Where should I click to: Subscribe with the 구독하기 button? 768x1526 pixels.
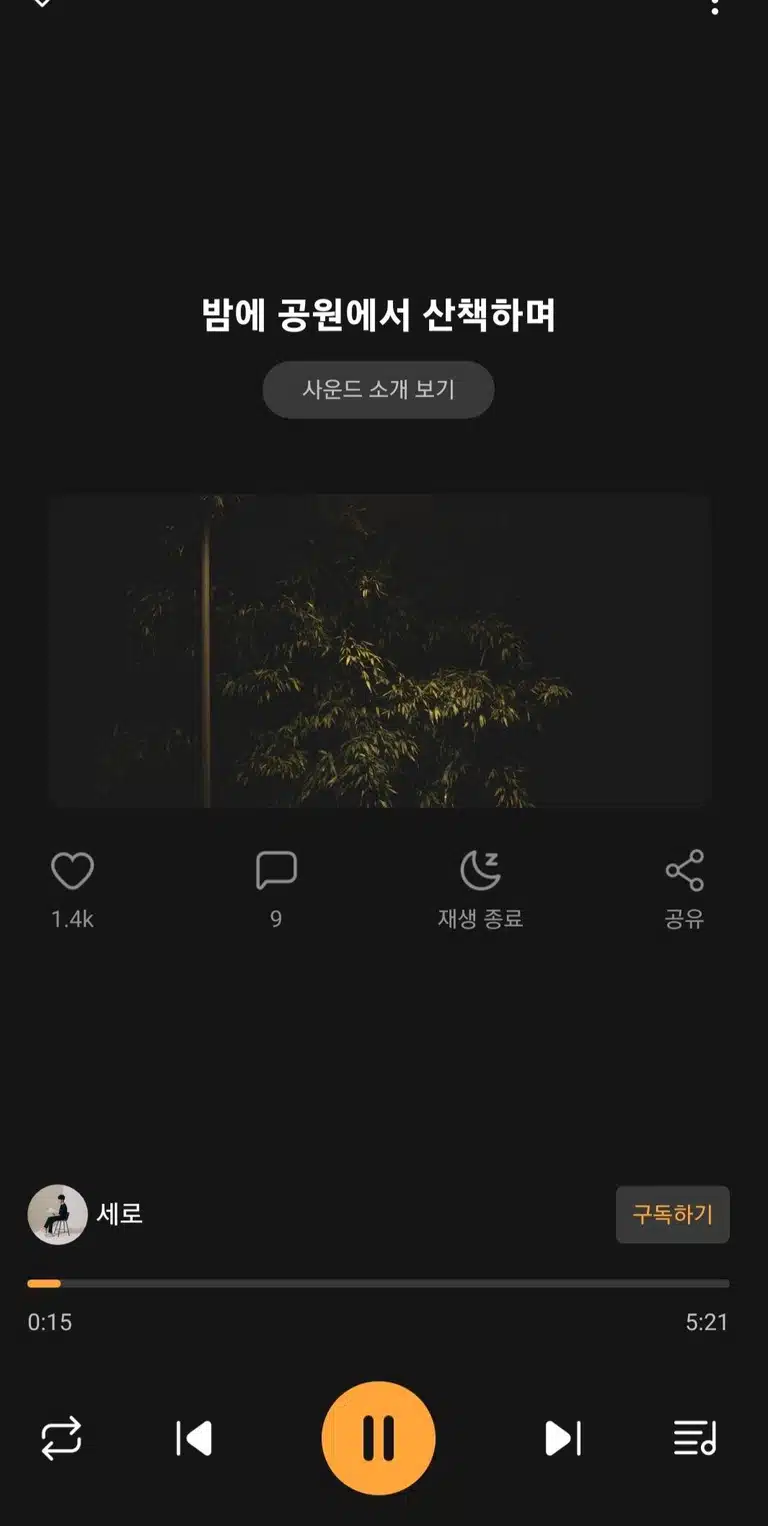point(672,1214)
